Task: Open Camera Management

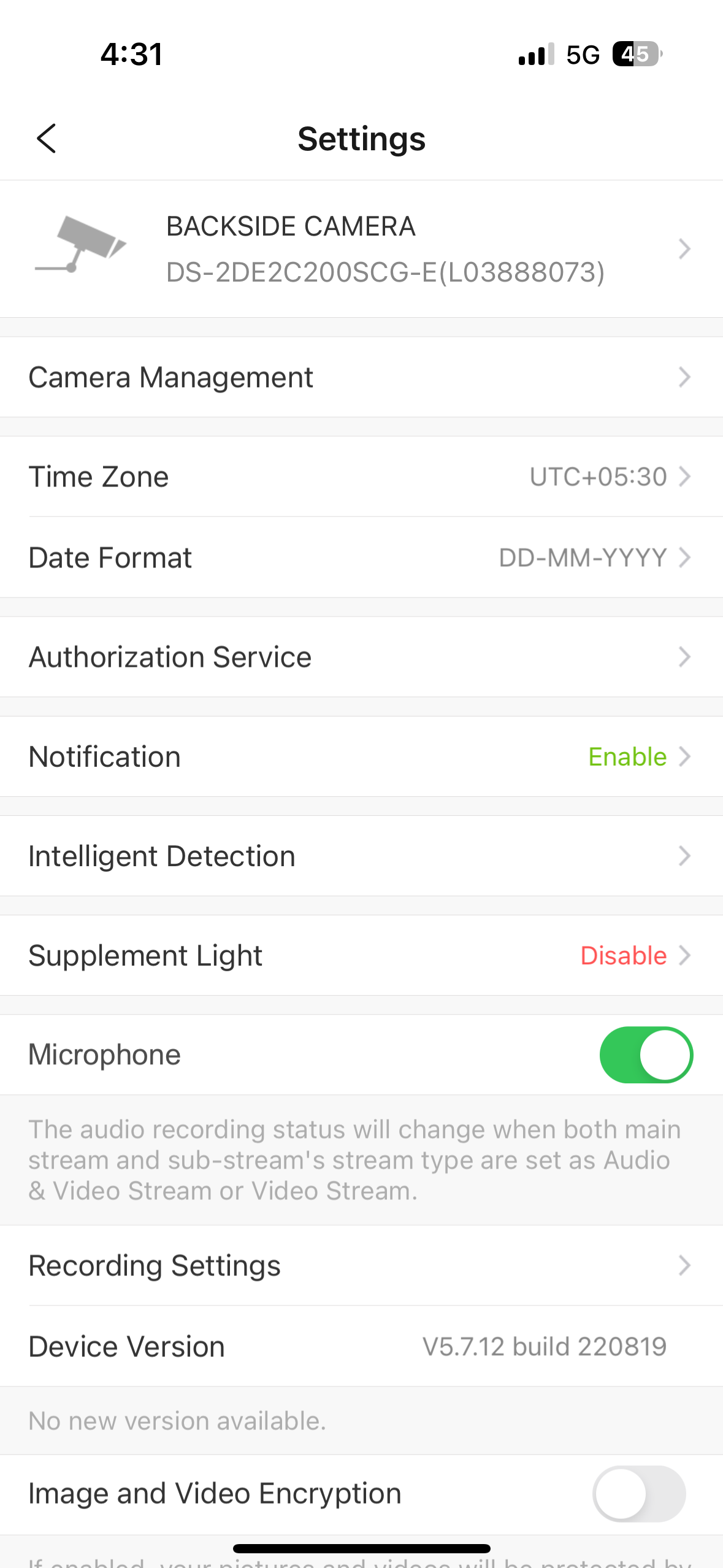Action: click(361, 377)
